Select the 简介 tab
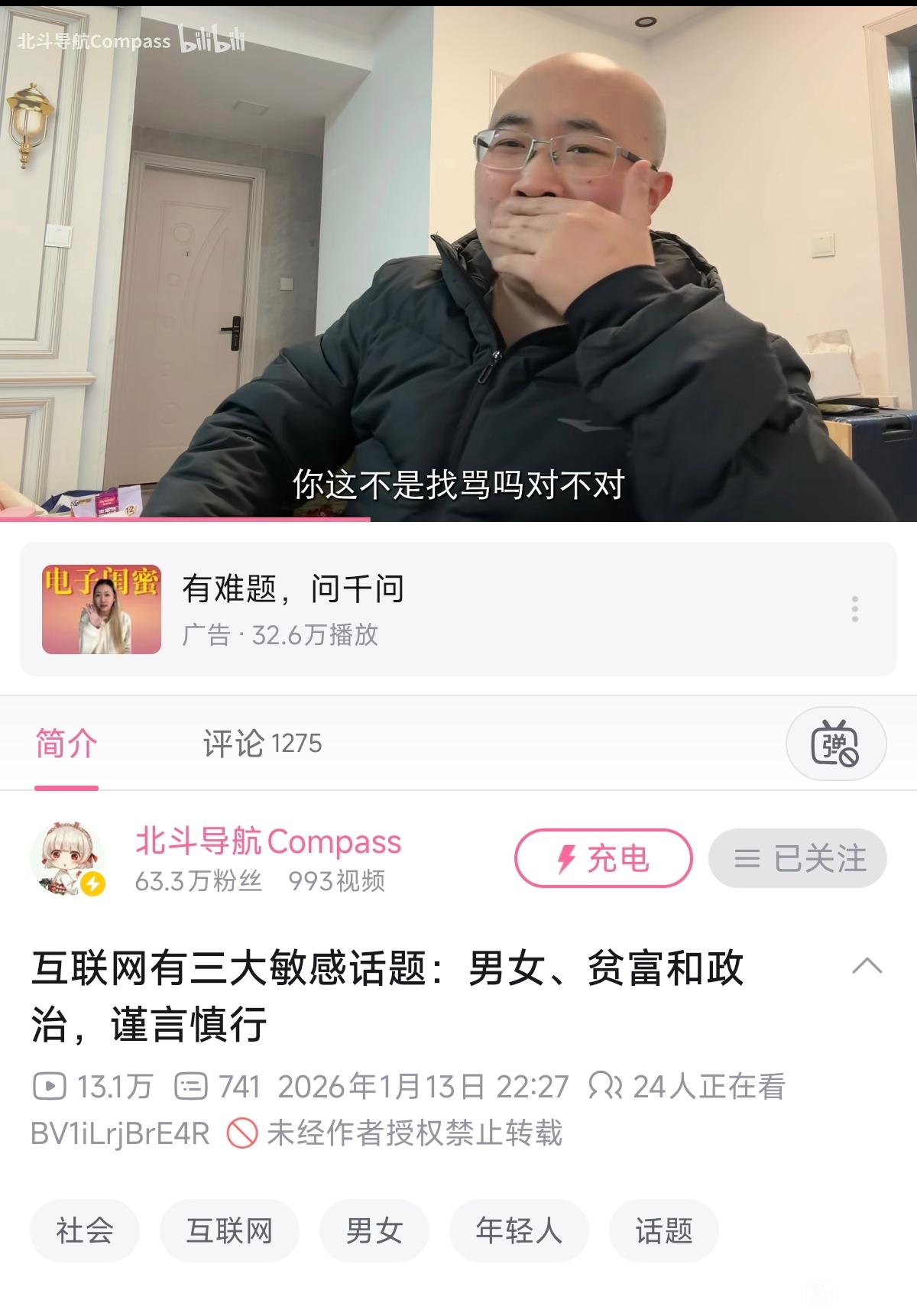 (x=66, y=744)
